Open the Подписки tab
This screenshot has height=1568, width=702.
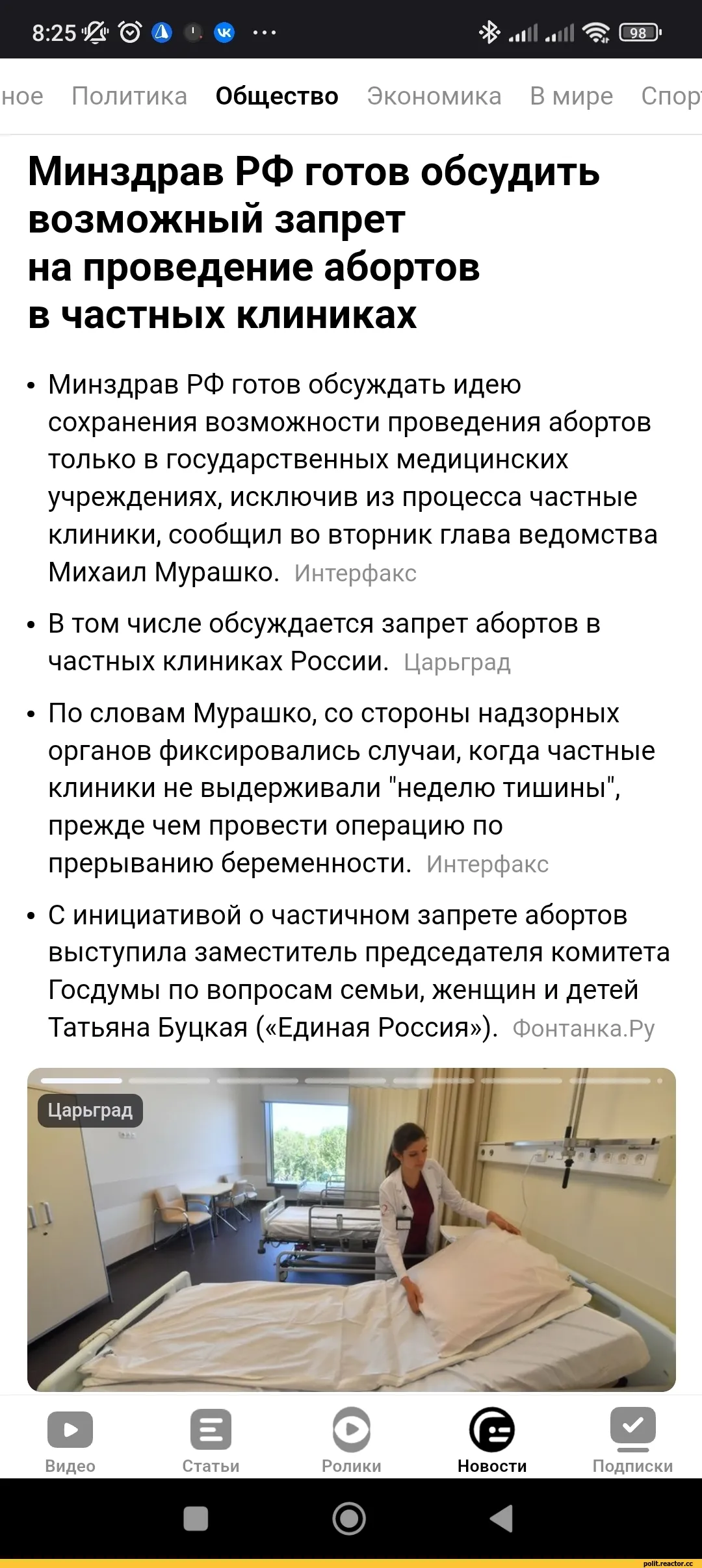tap(632, 1441)
